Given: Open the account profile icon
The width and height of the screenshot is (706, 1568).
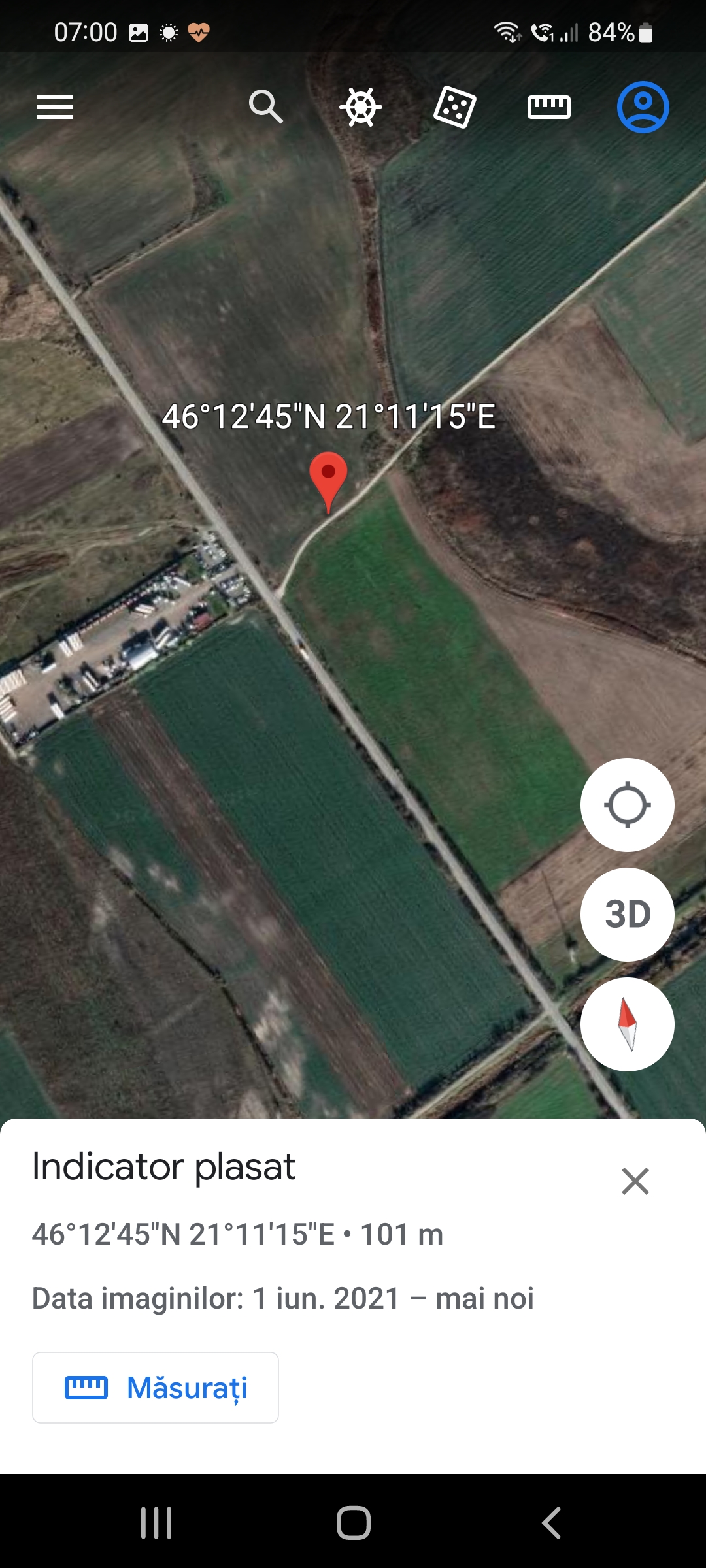Looking at the screenshot, I should tap(643, 106).
